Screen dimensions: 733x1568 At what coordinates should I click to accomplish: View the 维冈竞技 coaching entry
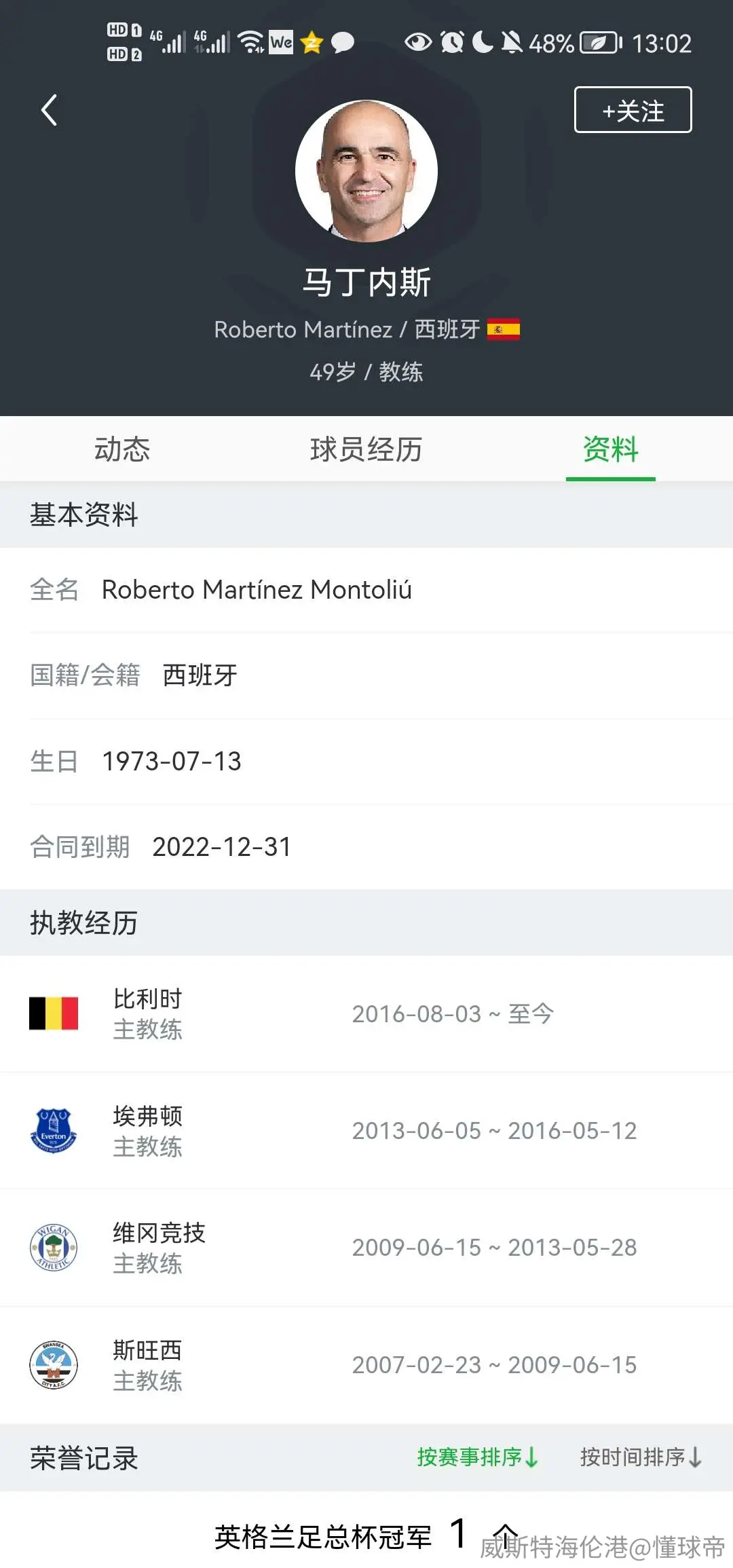point(366,1248)
